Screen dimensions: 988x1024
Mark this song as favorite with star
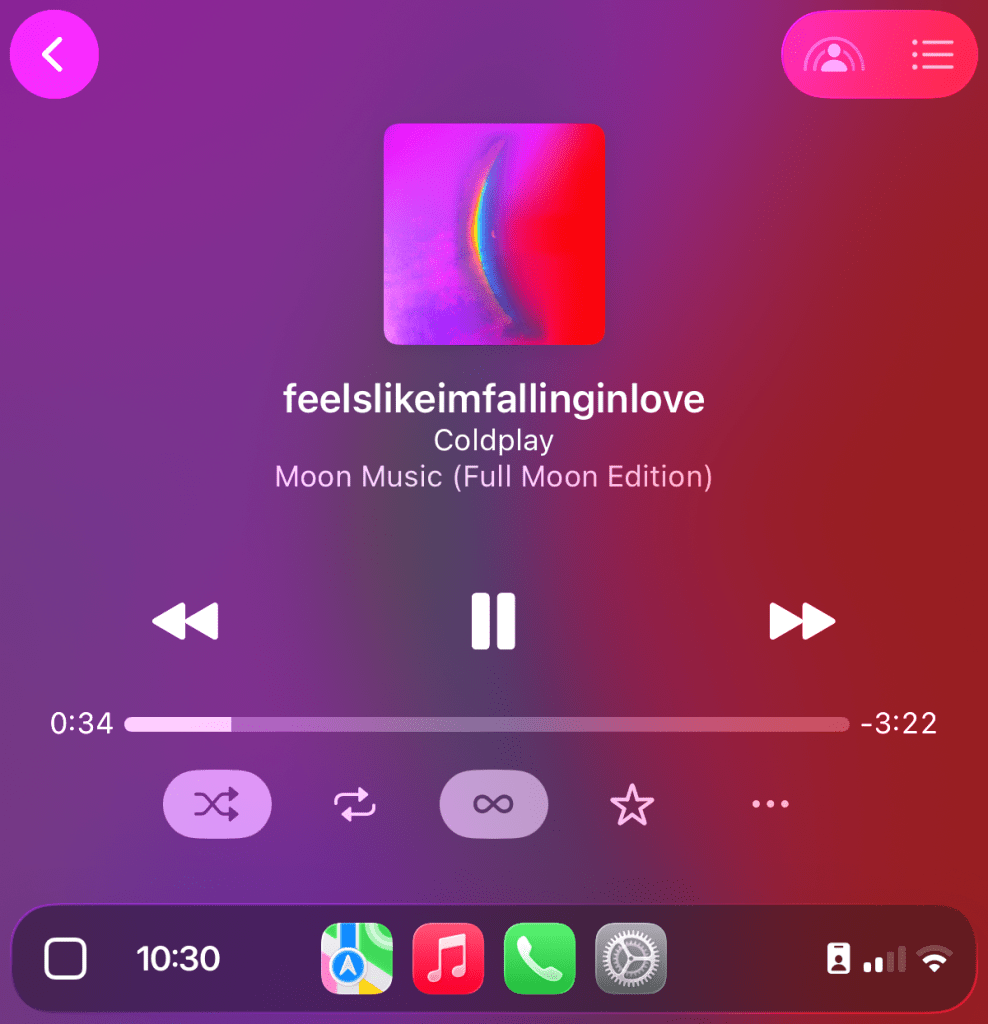click(x=632, y=804)
